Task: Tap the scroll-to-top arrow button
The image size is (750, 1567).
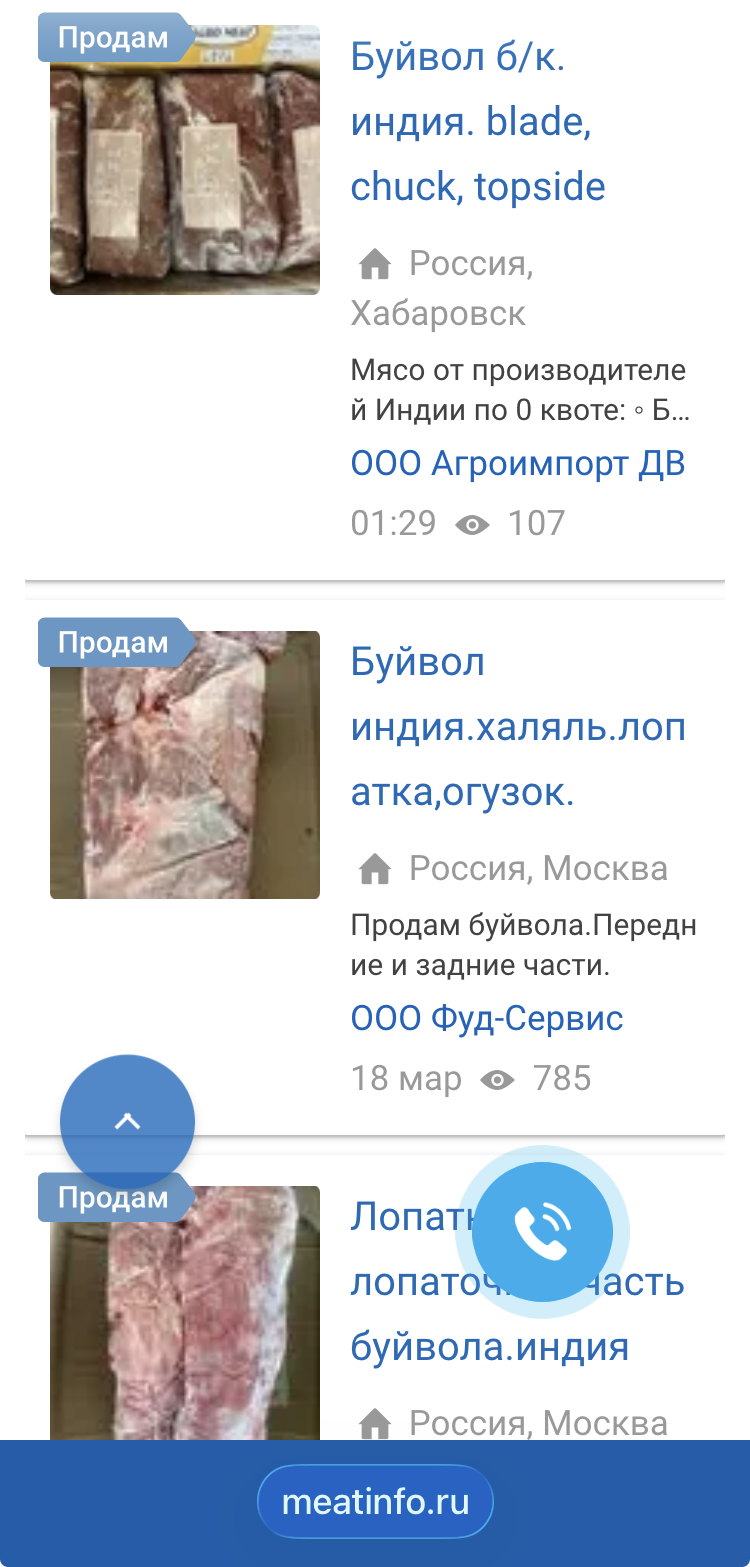Action: pos(127,1122)
